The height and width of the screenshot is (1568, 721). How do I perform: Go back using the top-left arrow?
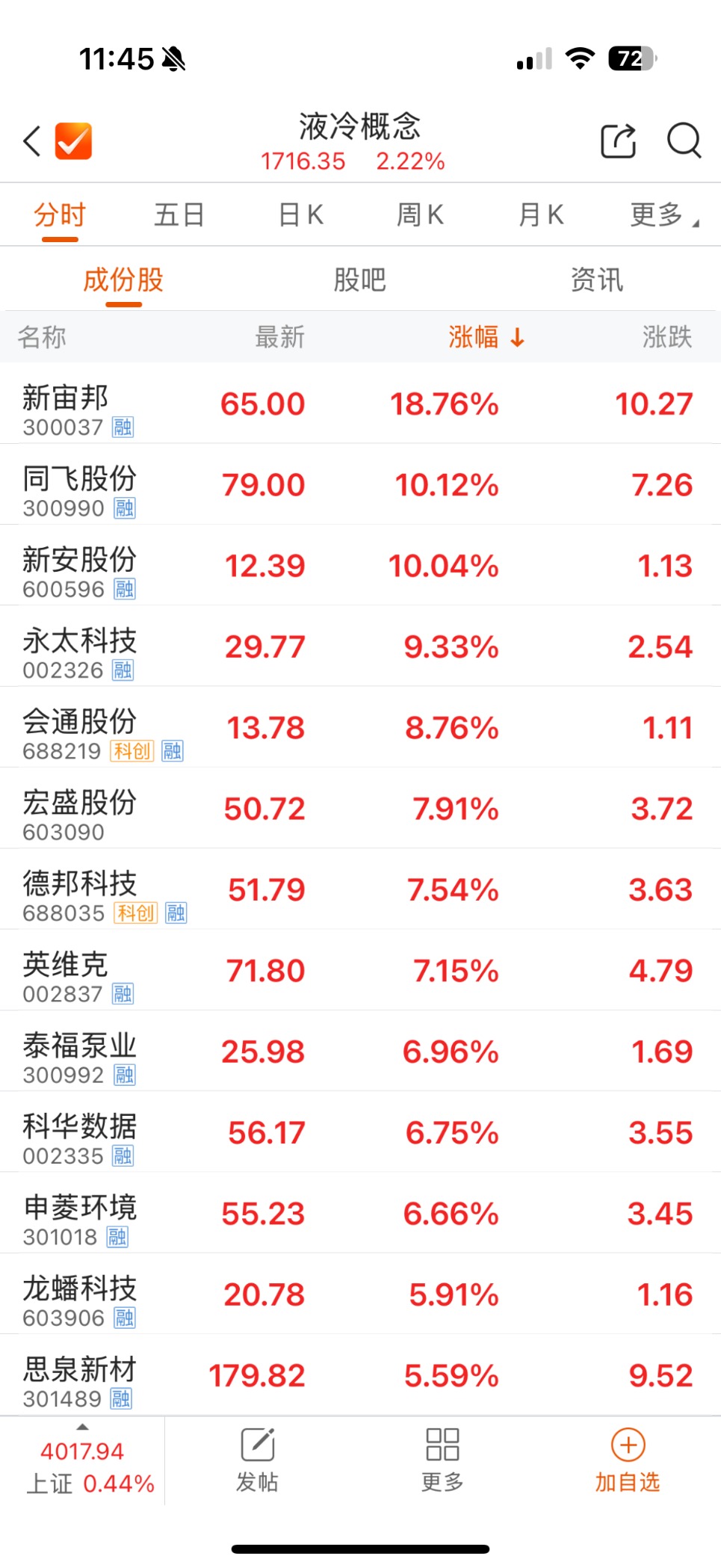point(32,141)
